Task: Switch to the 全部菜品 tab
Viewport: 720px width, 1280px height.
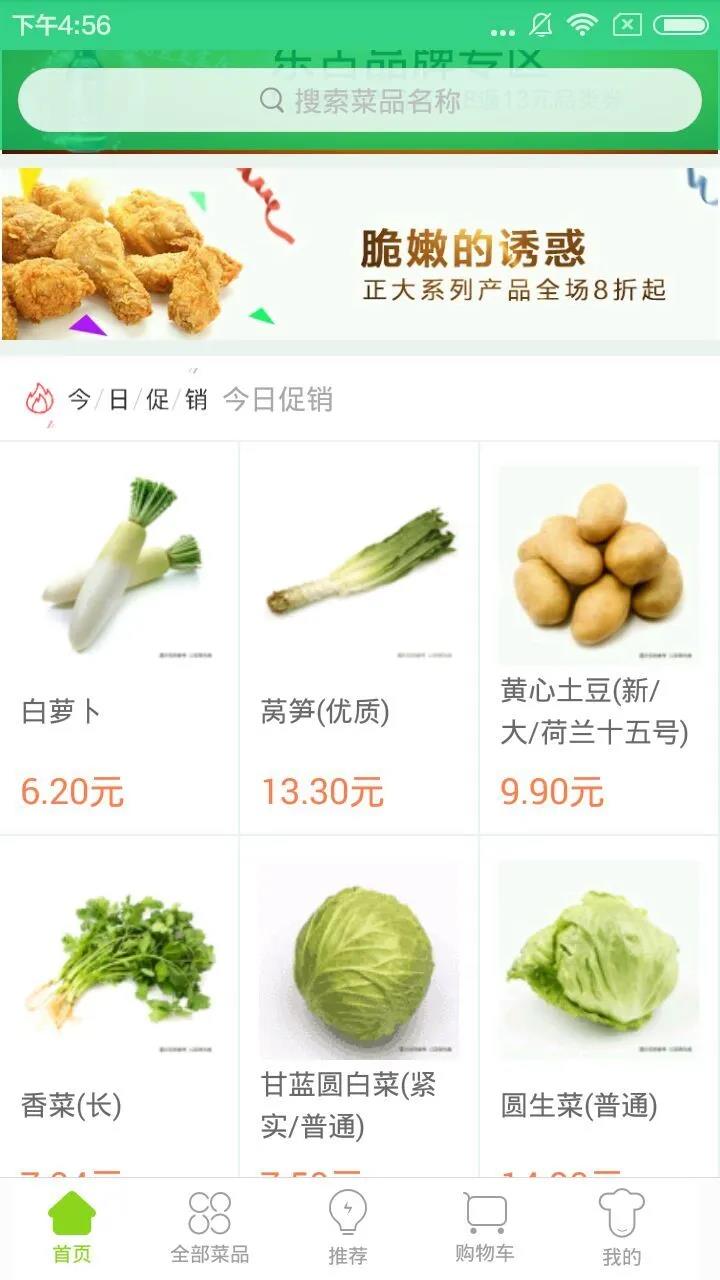Action: (210, 1228)
